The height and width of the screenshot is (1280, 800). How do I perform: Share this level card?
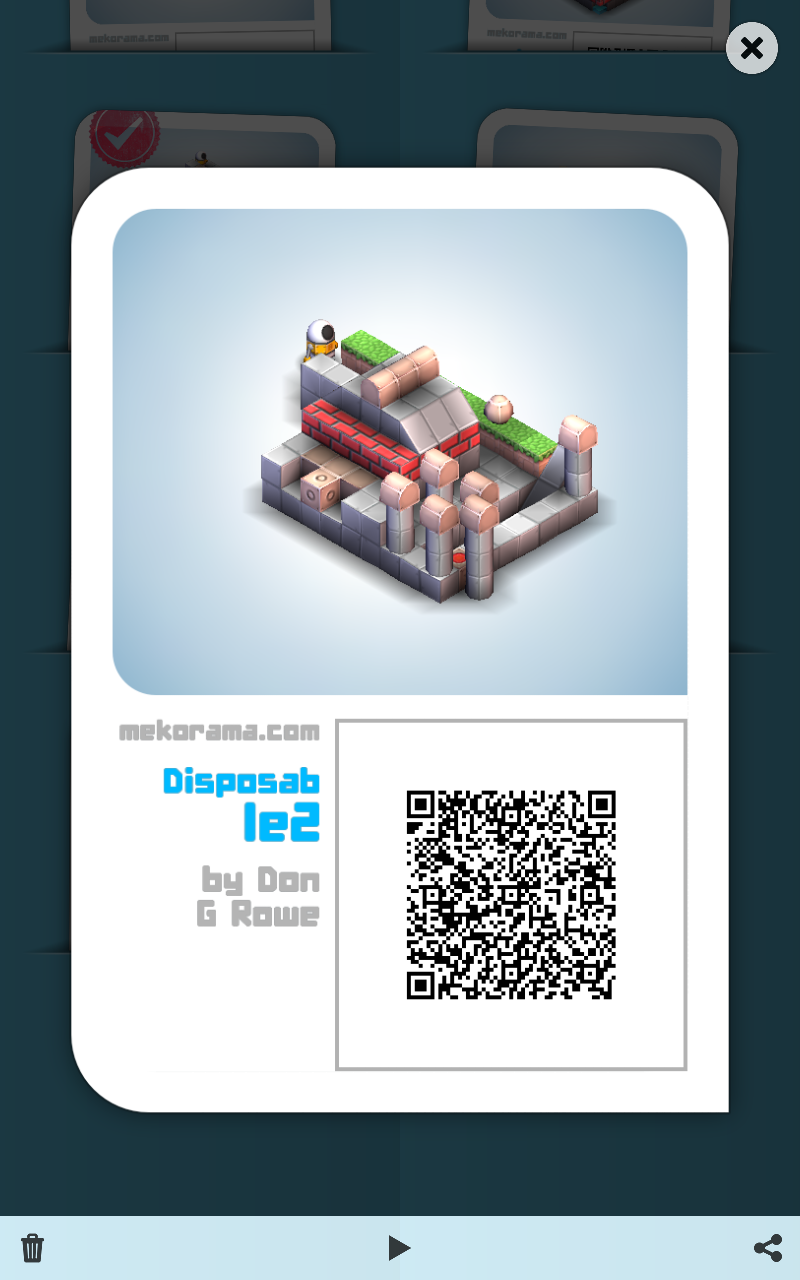coord(767,1248)
